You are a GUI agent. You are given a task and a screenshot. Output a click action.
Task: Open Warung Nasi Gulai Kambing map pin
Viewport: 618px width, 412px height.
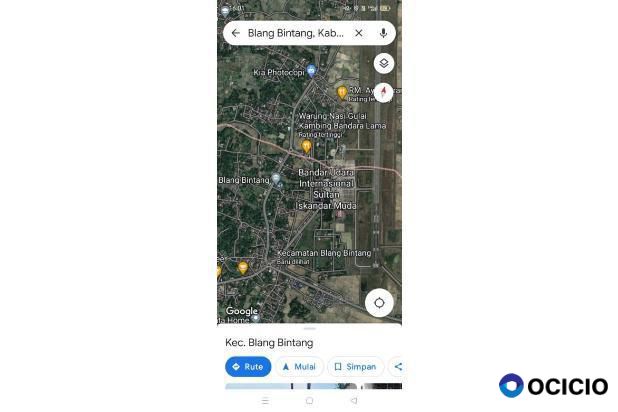pos(306,146)
